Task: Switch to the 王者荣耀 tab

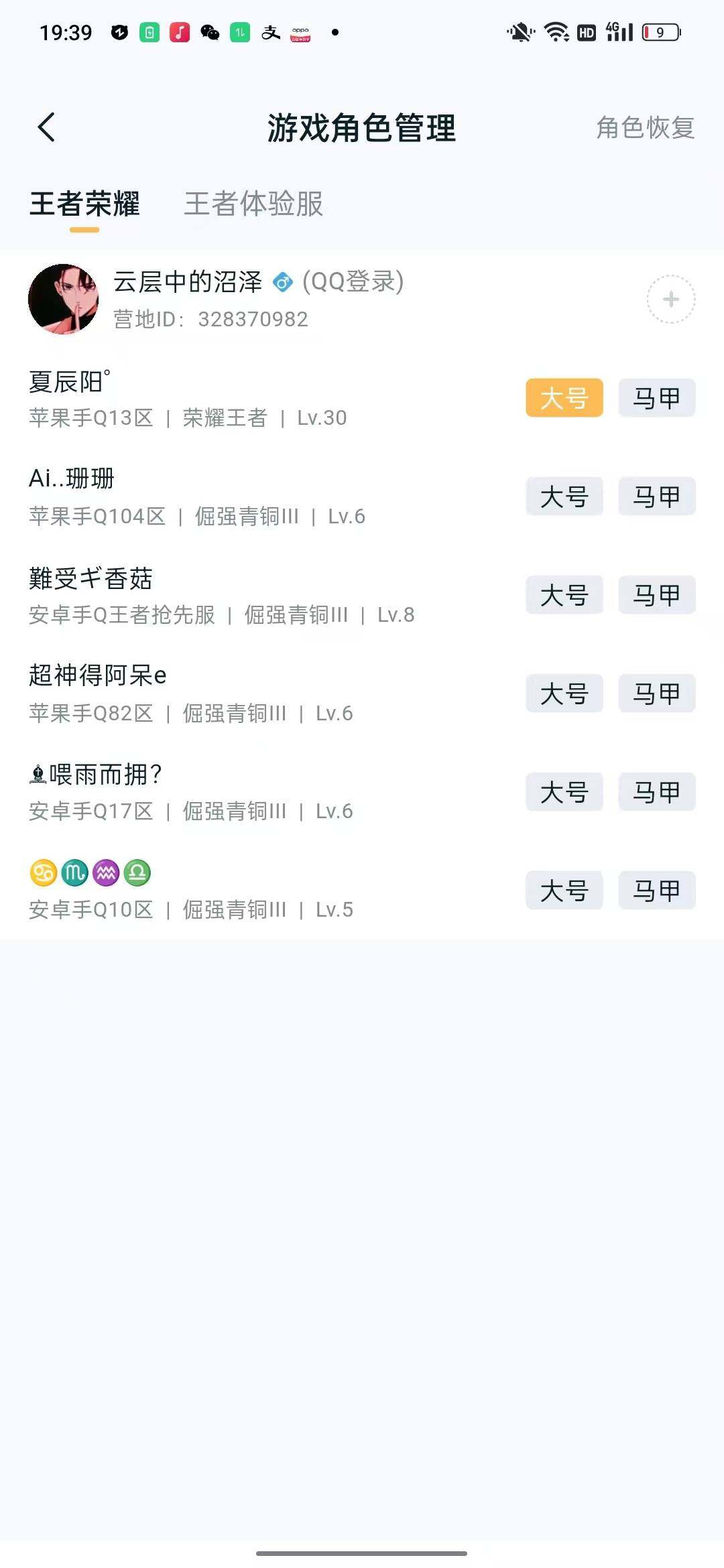Action: [86, 206]
